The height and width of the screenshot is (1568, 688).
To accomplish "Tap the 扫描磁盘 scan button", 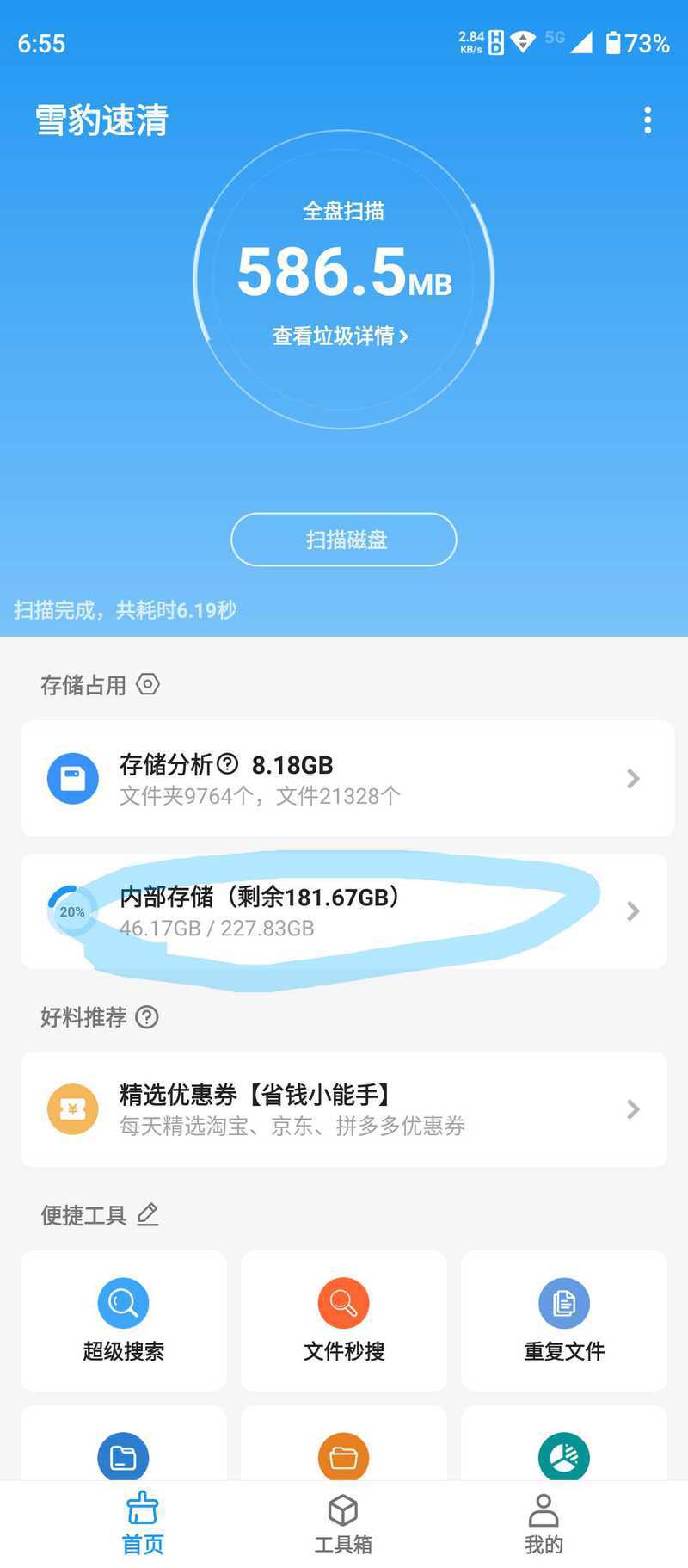I will tap(344, 540).
